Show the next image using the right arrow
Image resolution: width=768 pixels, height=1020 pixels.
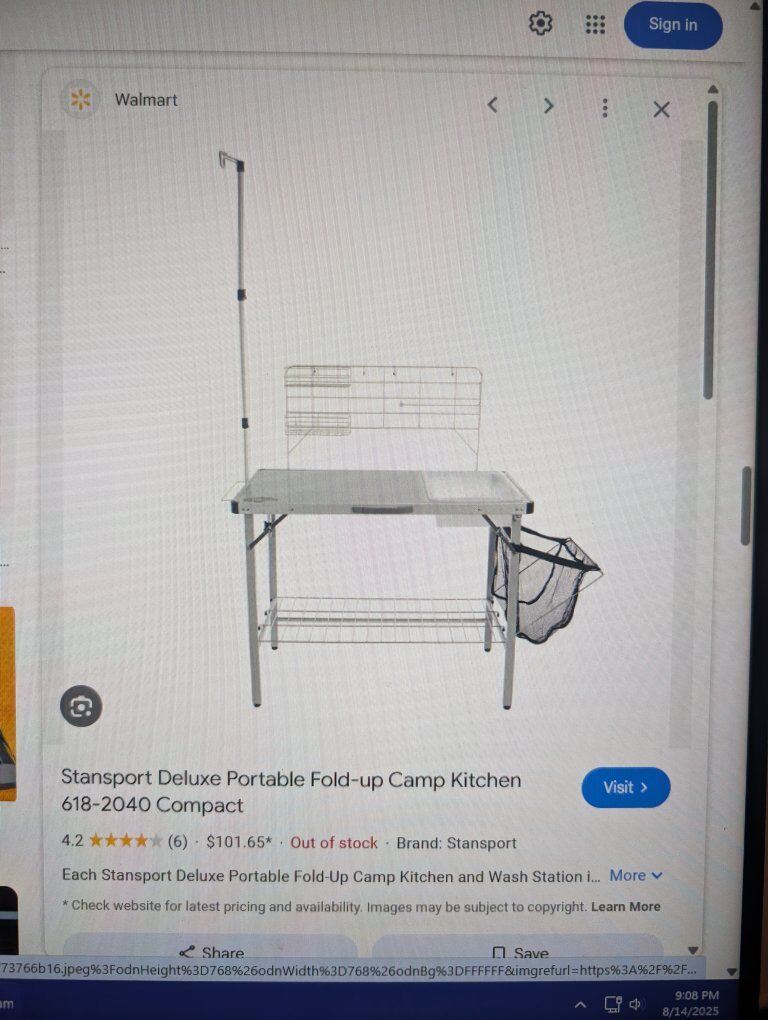[548, 105]
